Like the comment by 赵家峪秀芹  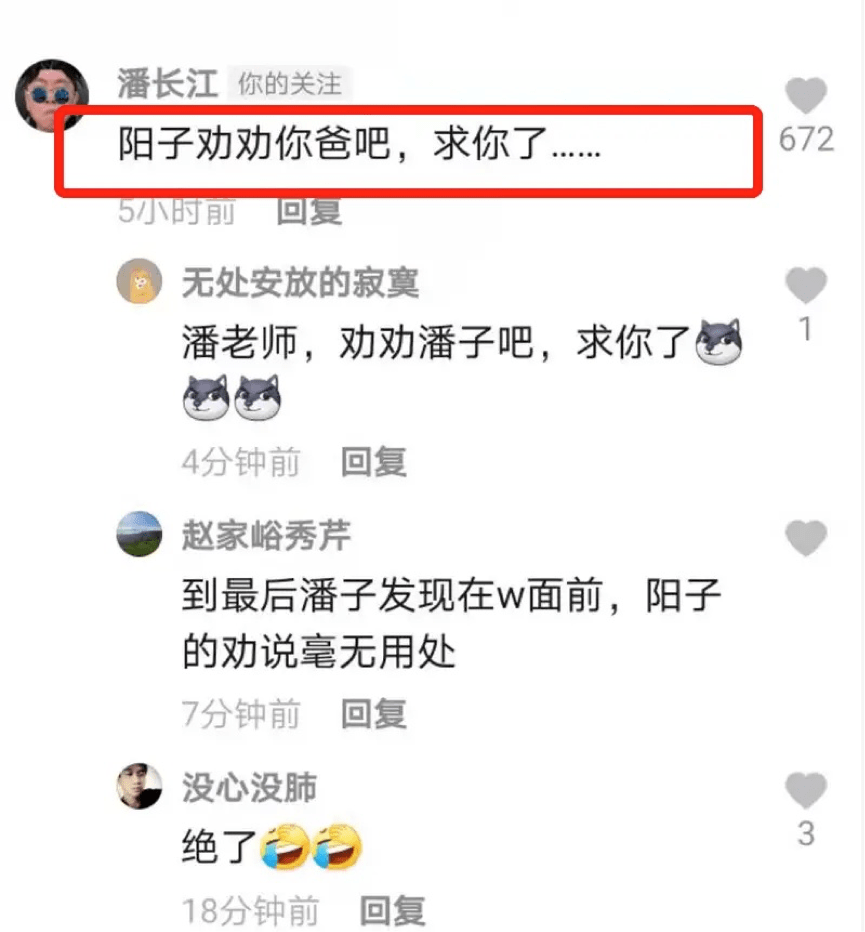tap(805, 539)
